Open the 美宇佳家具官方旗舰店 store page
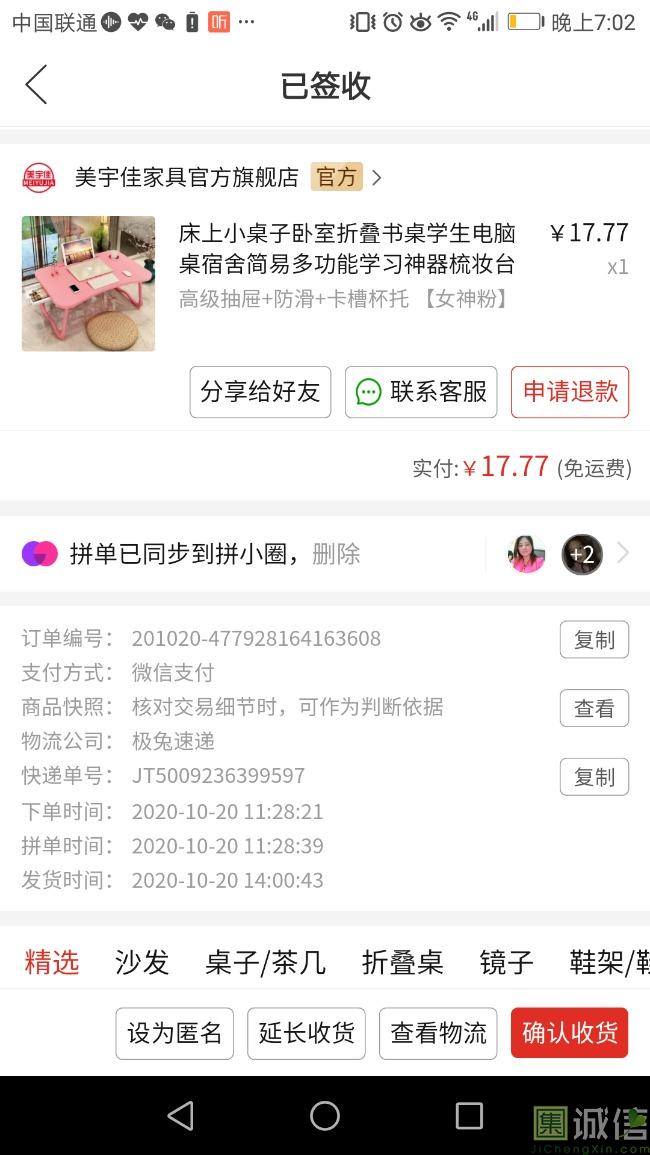Image resolution: width=650 pixels, height=1155 pixels. click(x=187, y=178)
